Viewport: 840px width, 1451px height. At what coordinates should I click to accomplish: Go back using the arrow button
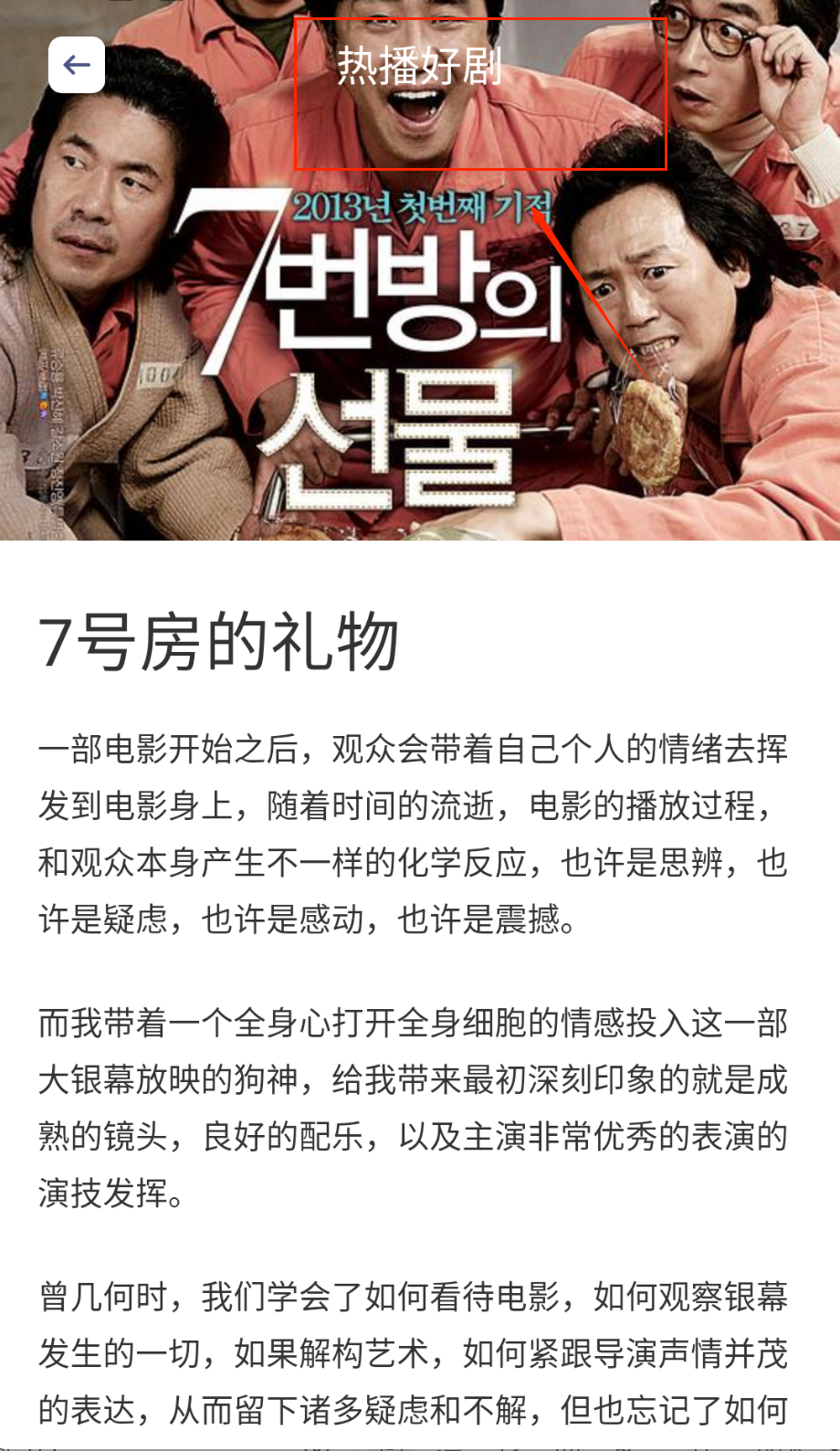coord(77,65)
